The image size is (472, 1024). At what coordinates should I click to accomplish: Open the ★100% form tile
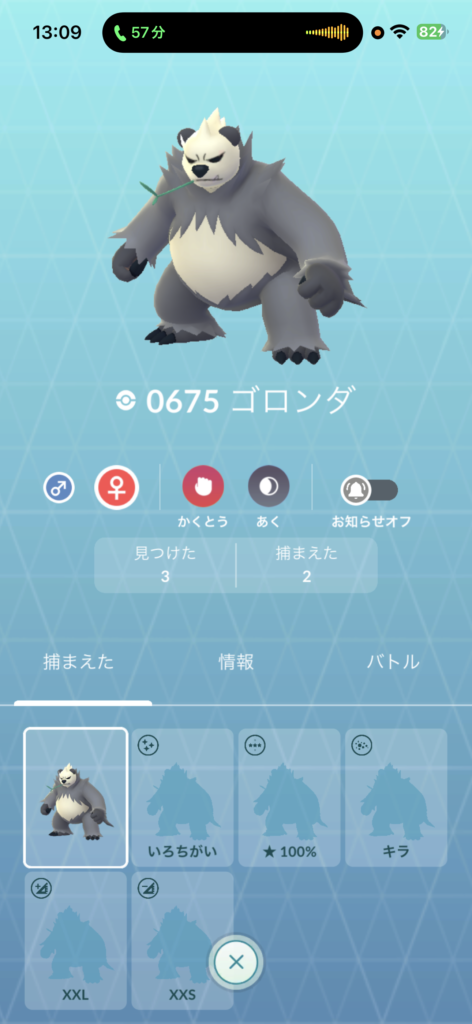coord(289,797)
